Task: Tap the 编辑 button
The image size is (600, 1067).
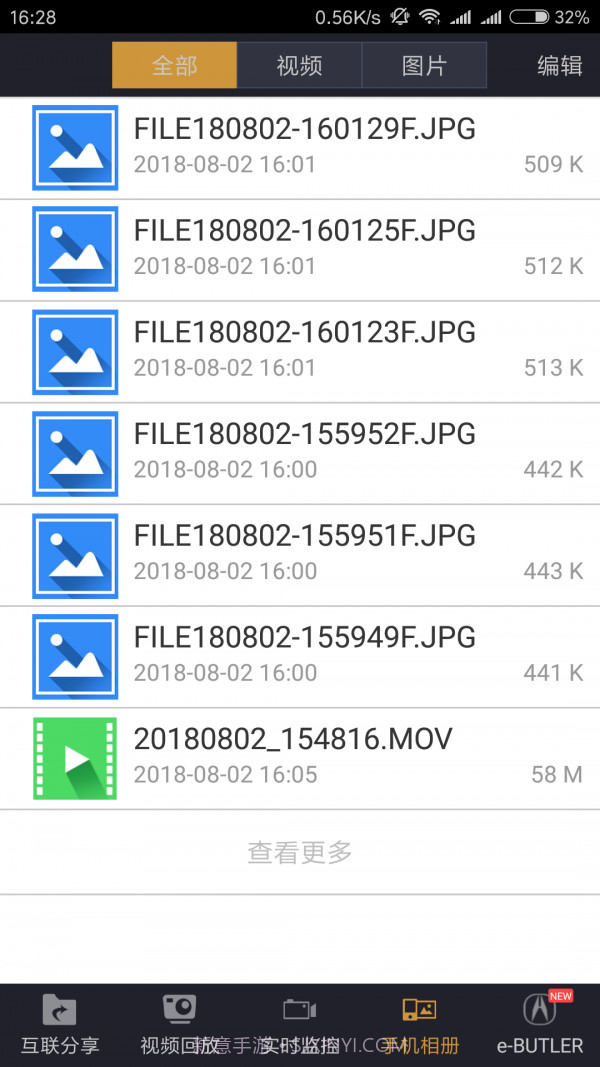Action: pyautogui.click(x=559, y=66)
